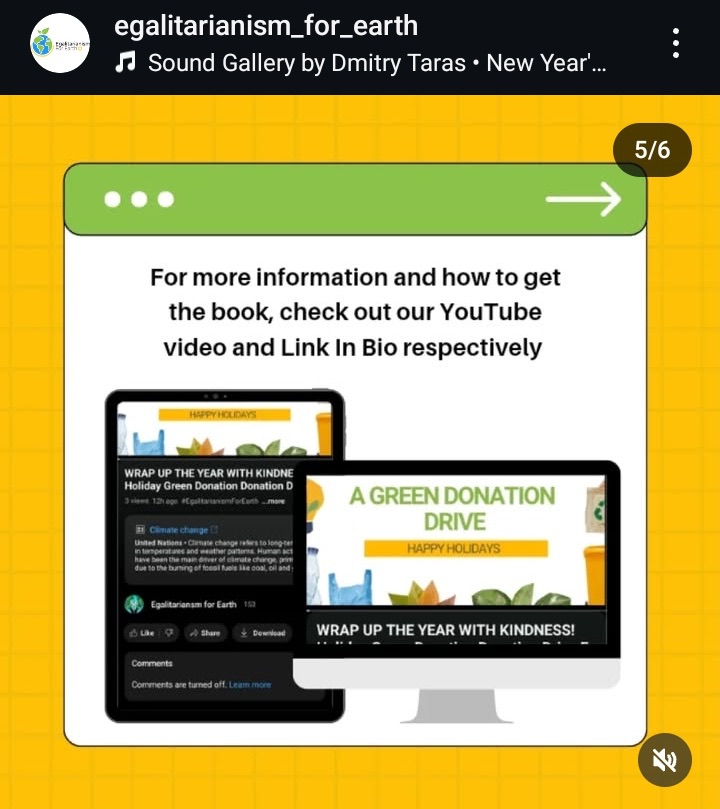Screen dimensions: 720x809
Task: Open the egalitarianism_for_earth username link
Action: tap(266, 26)
